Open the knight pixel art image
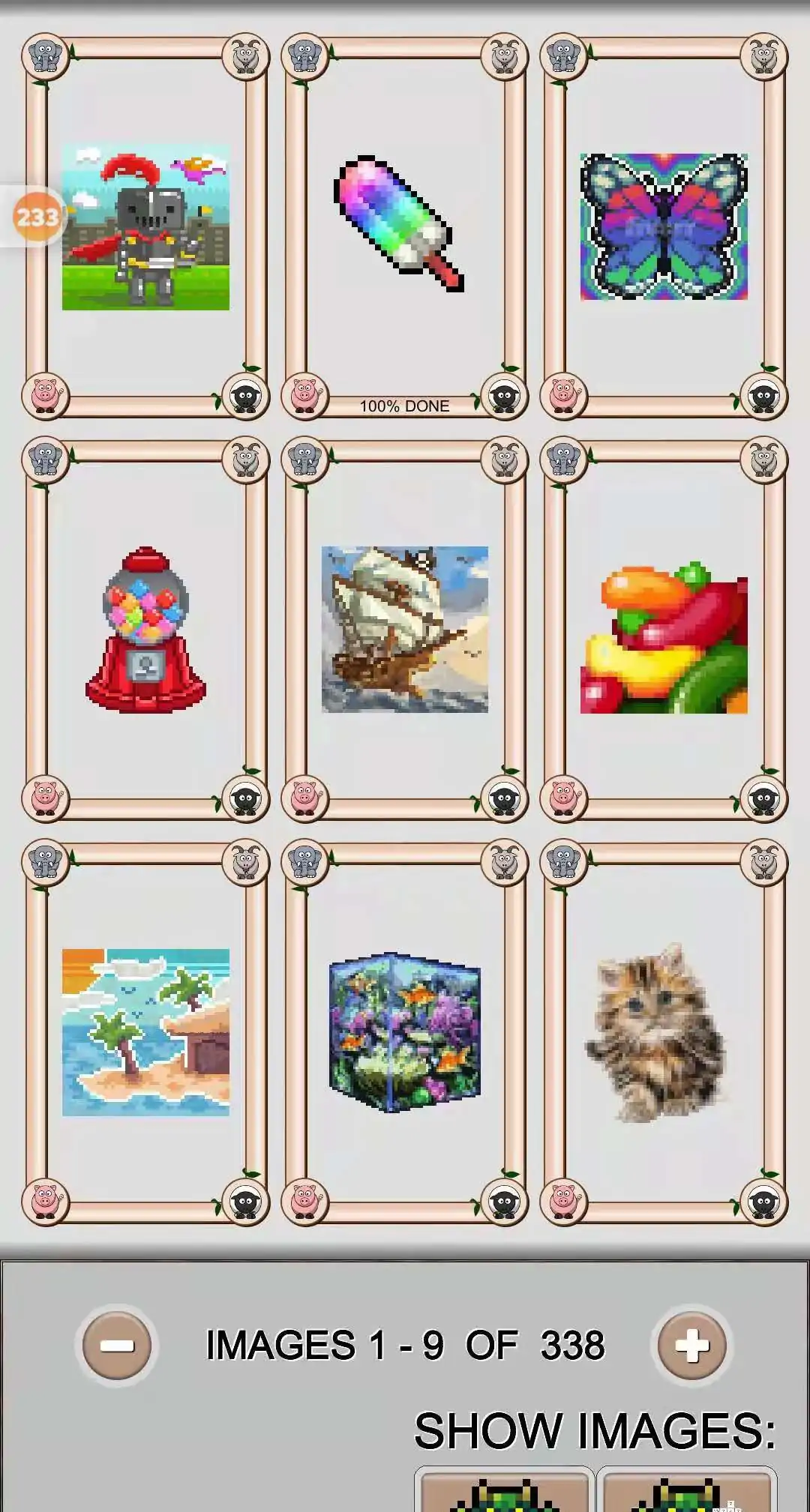The width and height of the screenshot is (810, 1512). coord(145,228)
